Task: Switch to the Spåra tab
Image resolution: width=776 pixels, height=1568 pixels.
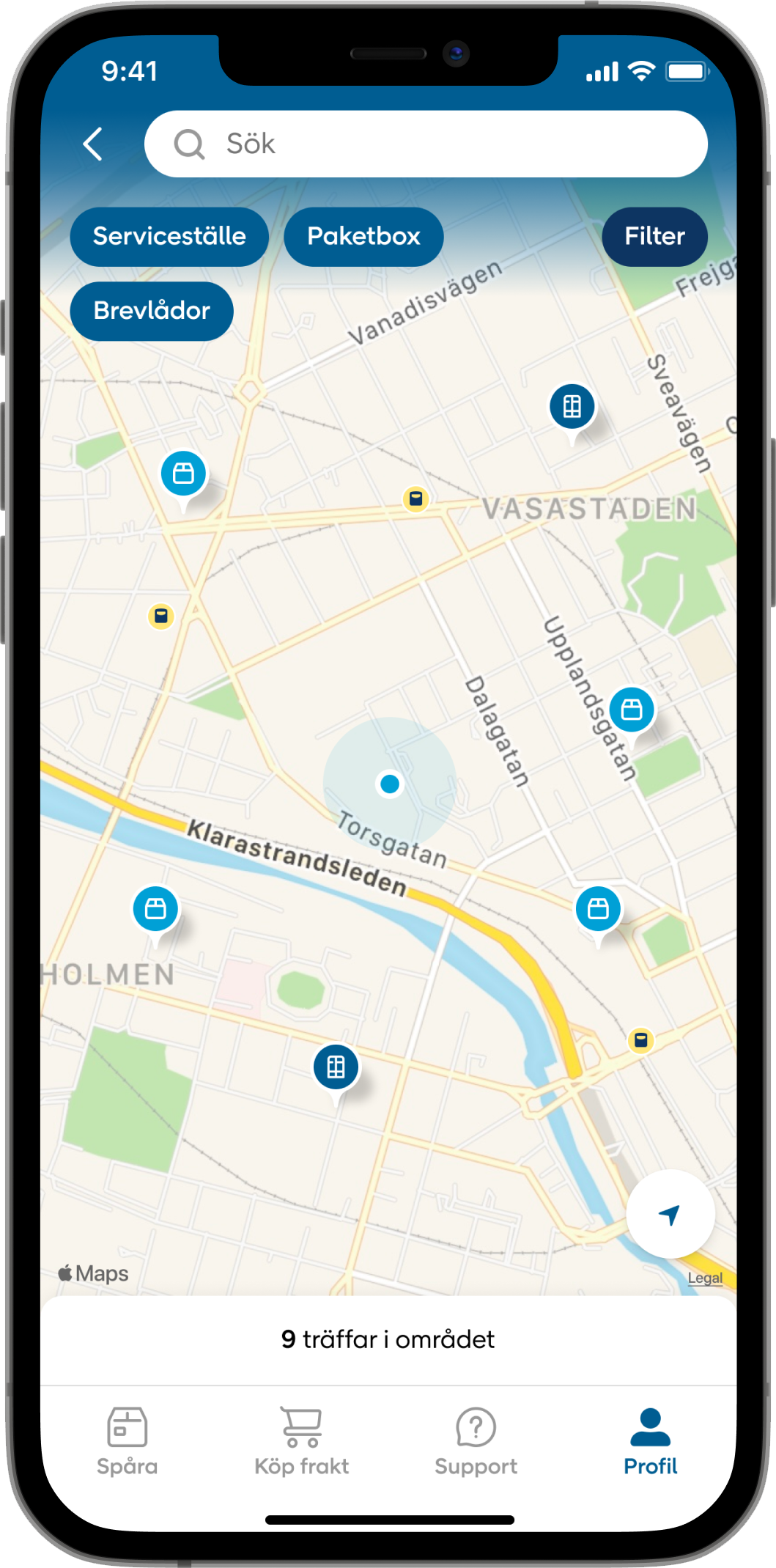Action: 128,1442
